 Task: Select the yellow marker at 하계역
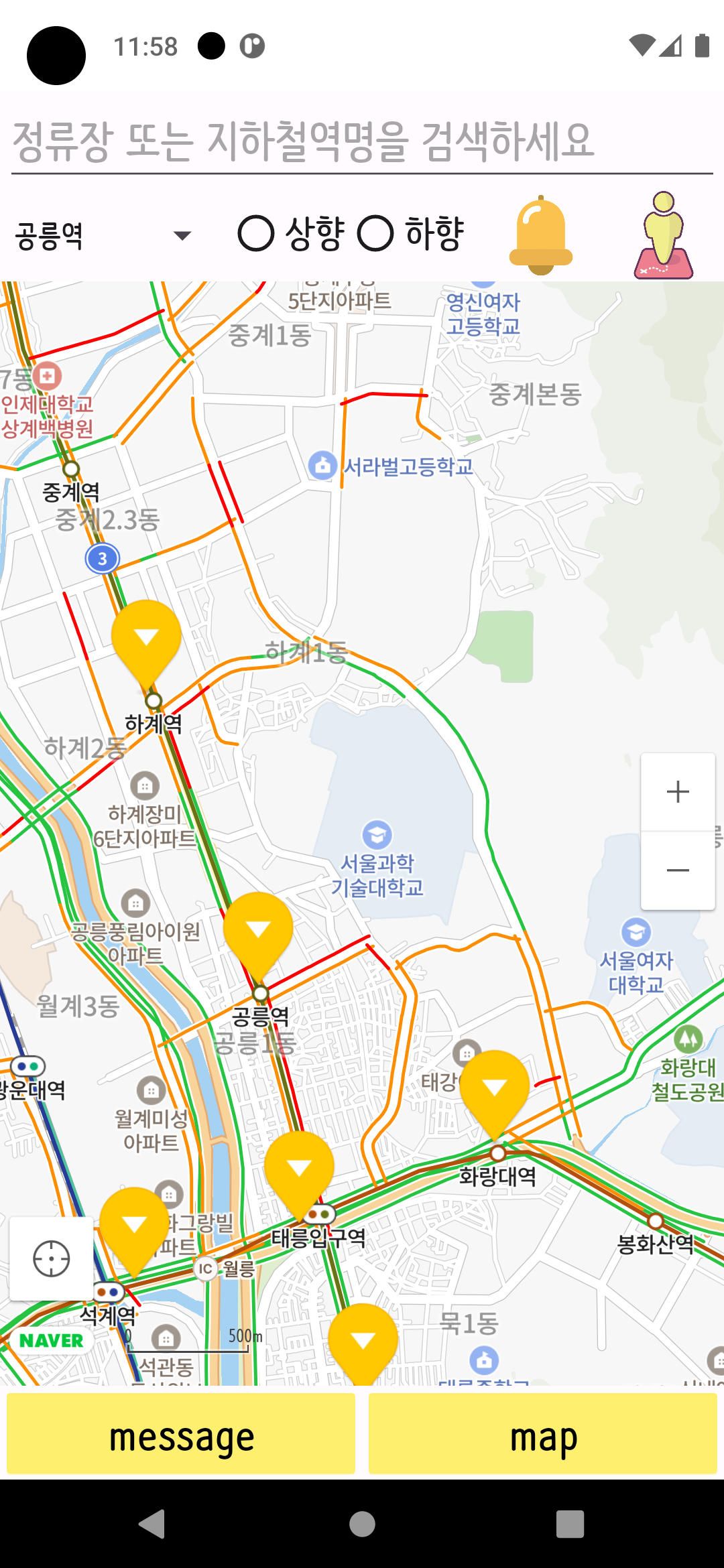[146, 637]
